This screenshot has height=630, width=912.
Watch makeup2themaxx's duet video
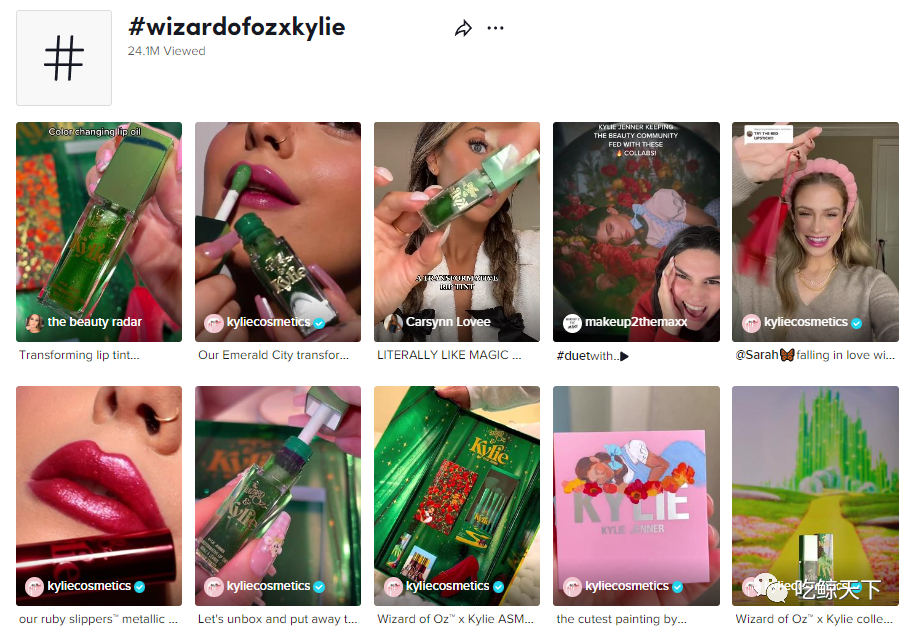636,232
